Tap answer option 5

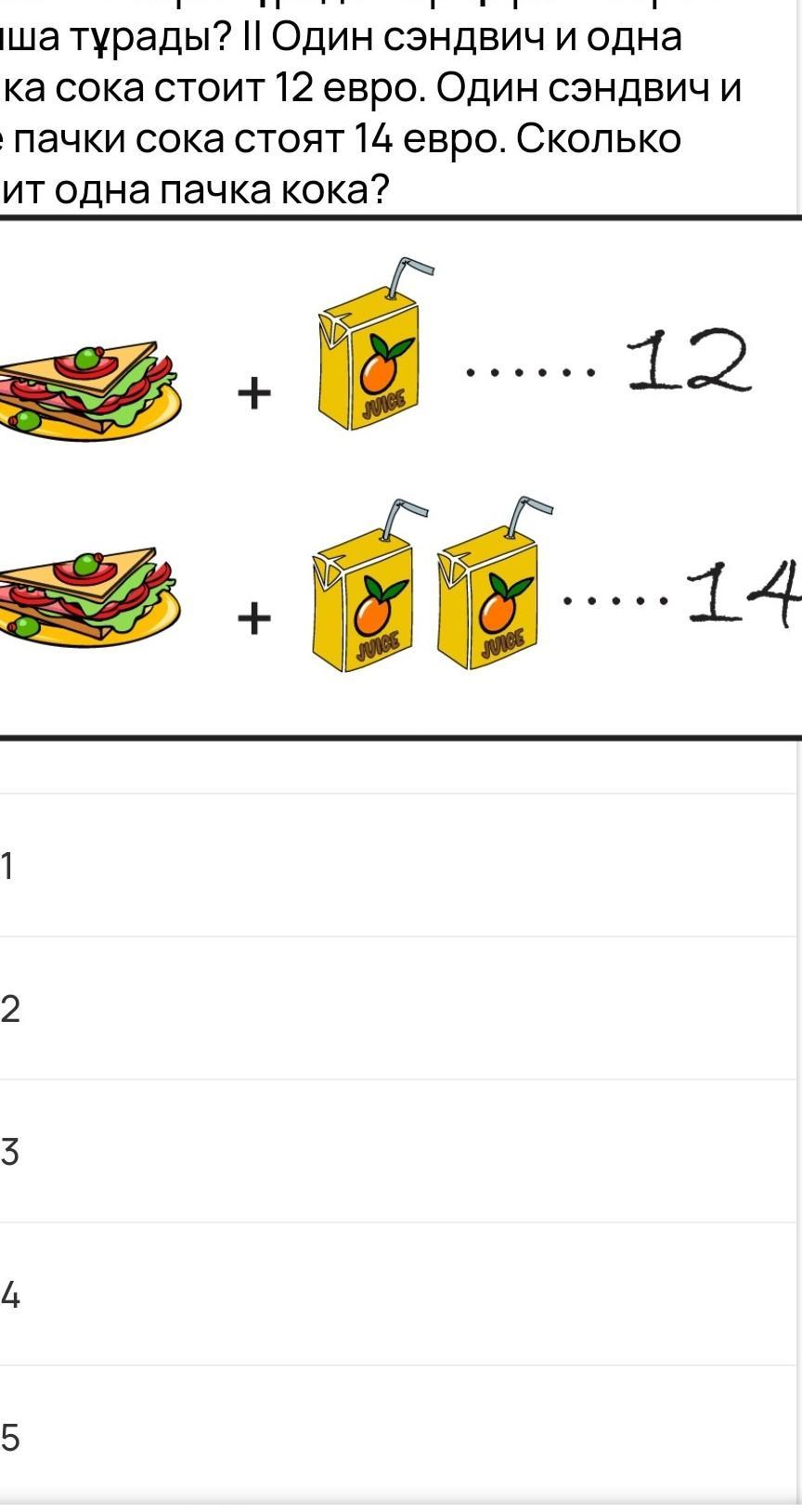coord(399,1437)
